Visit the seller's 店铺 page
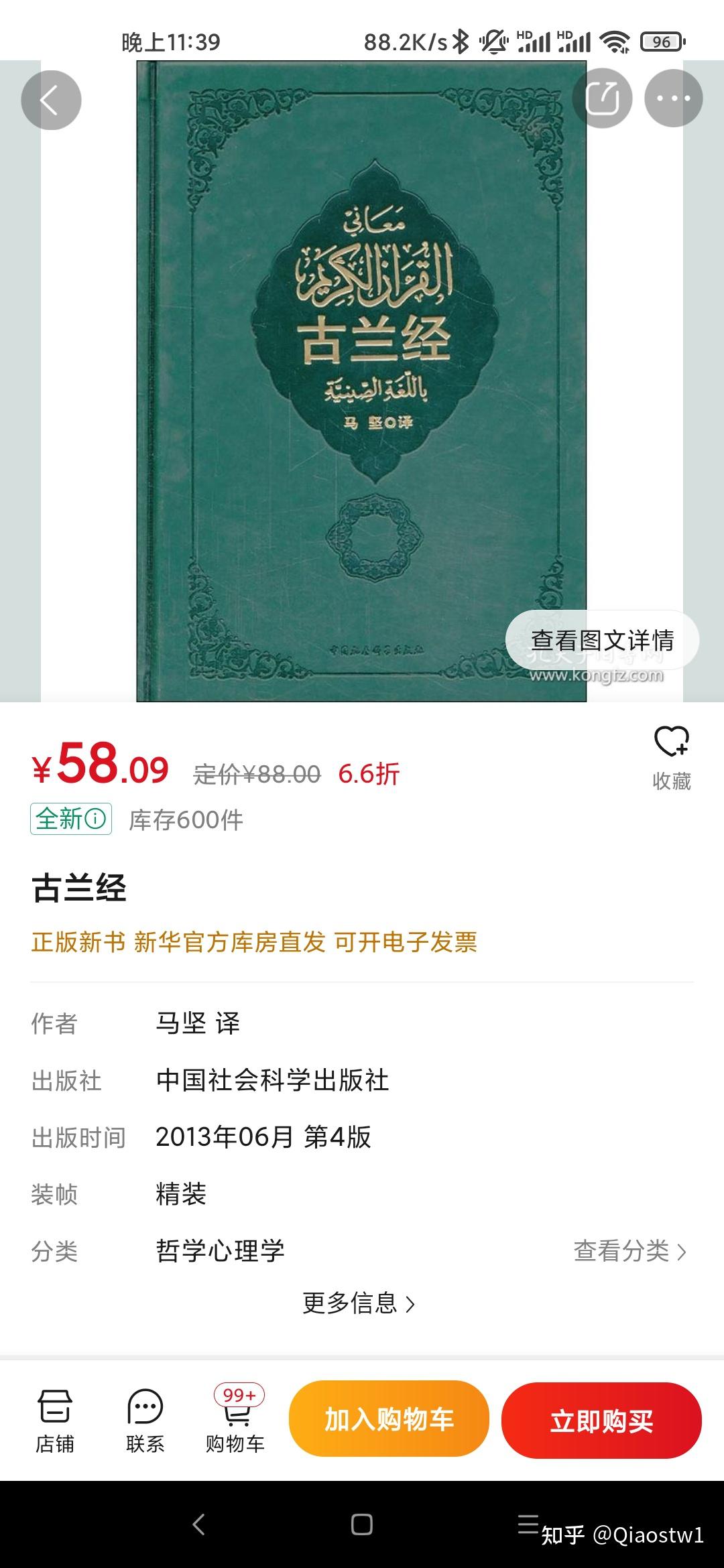The width and height of the screenshot is (724, 1568). pyautogui.click(x=55, y=1419)
